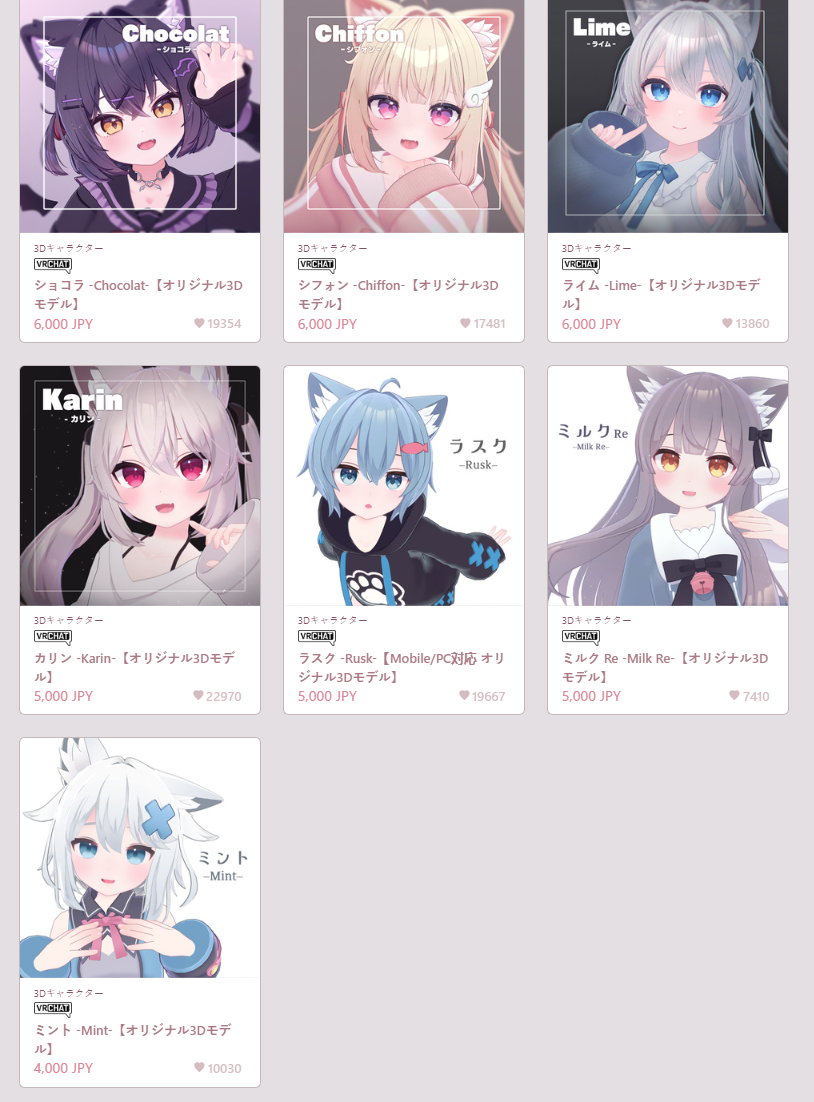Tap the heart icon on Milk Re
The image size is (814, 1102).
click(x=734, y=696)
